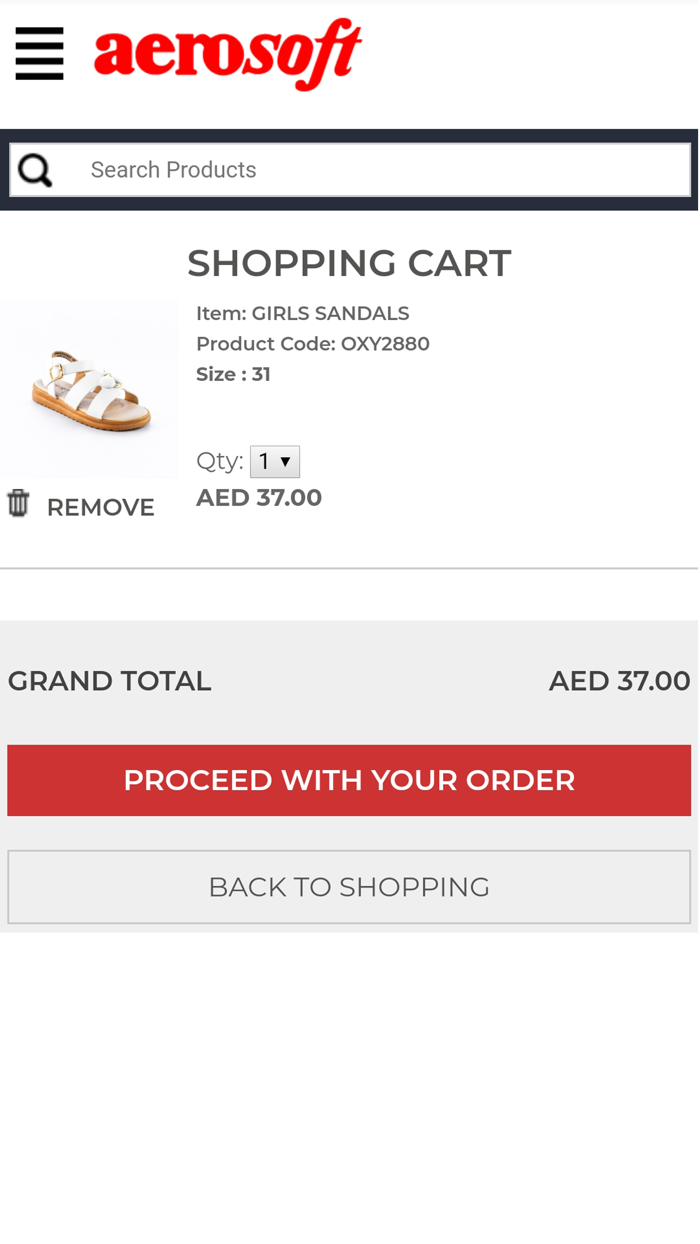Open the hamburger menu

(40, 54)
